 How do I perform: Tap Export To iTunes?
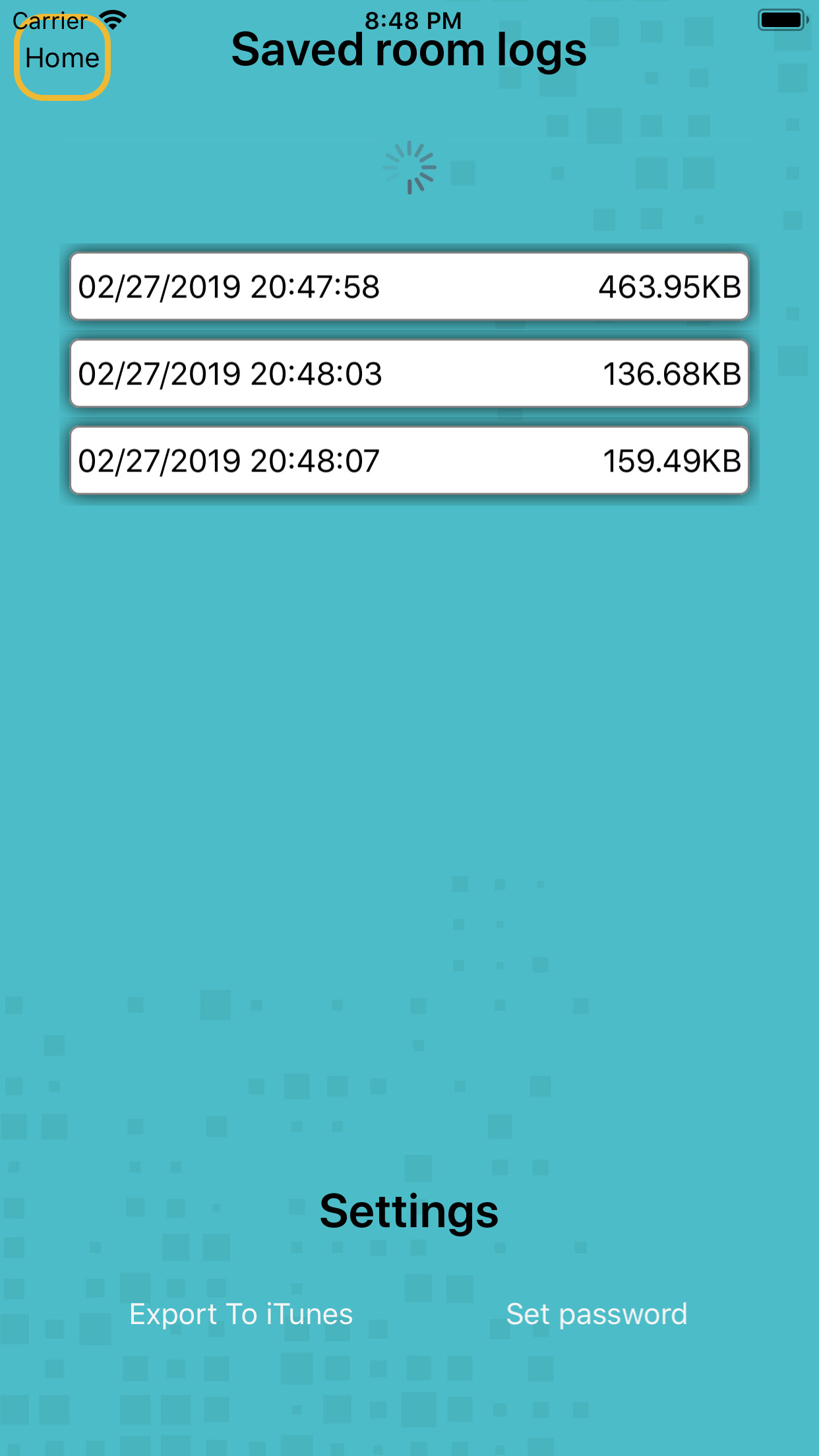(x=241, y=1314)
